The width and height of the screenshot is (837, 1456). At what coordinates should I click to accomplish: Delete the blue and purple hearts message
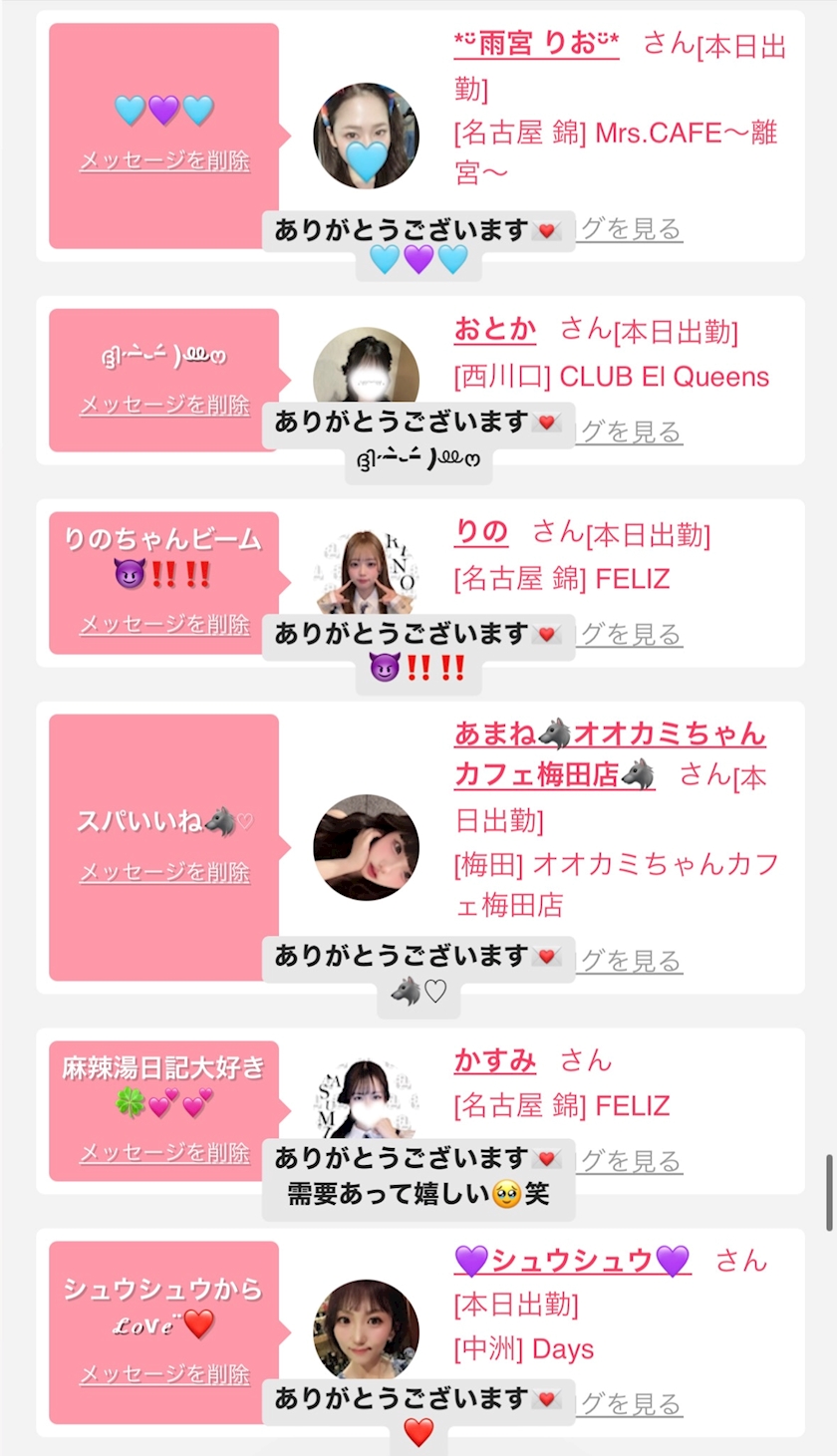coord(164,160)
